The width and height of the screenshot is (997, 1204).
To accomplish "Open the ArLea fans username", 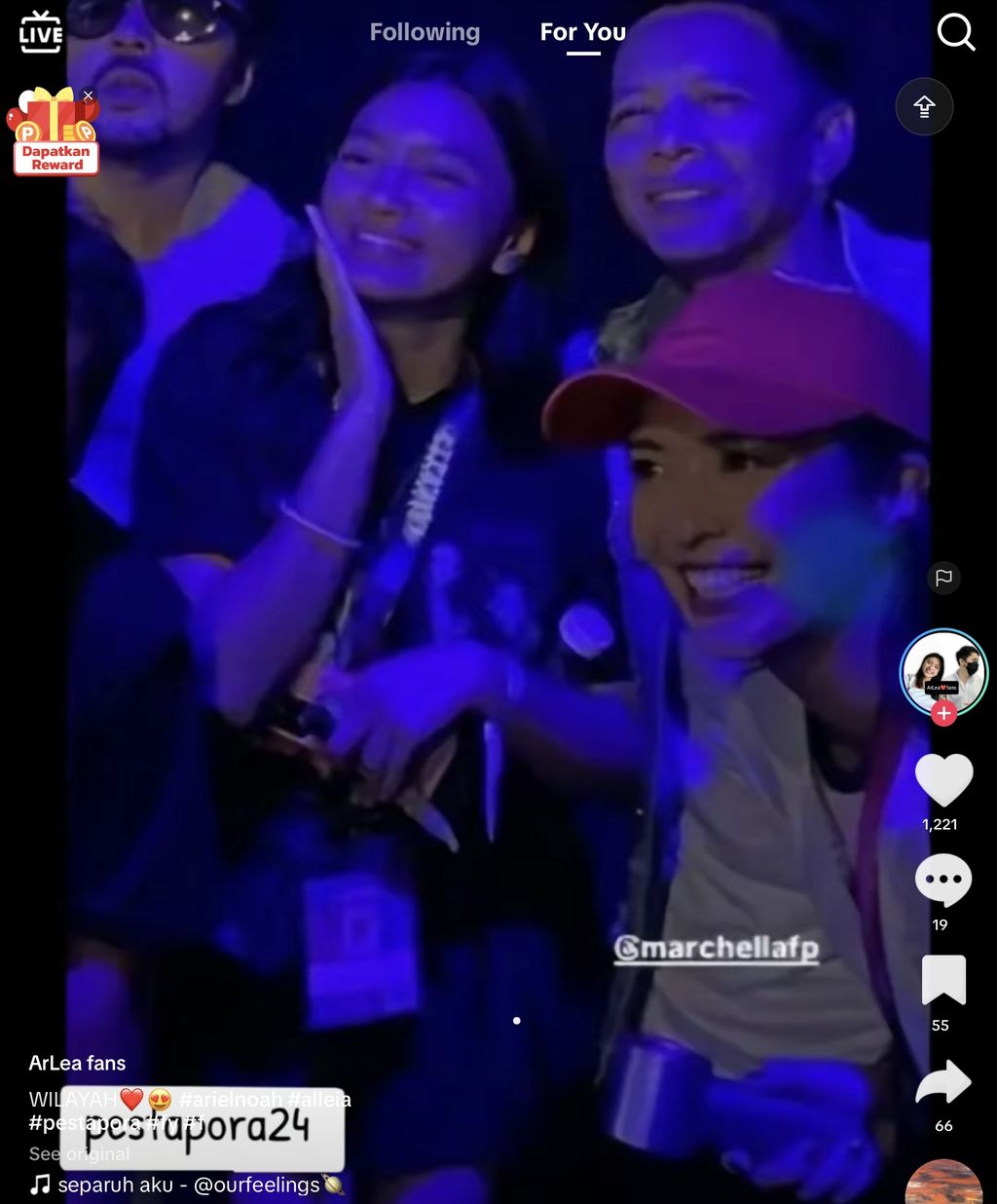I will click(77, 1063).
